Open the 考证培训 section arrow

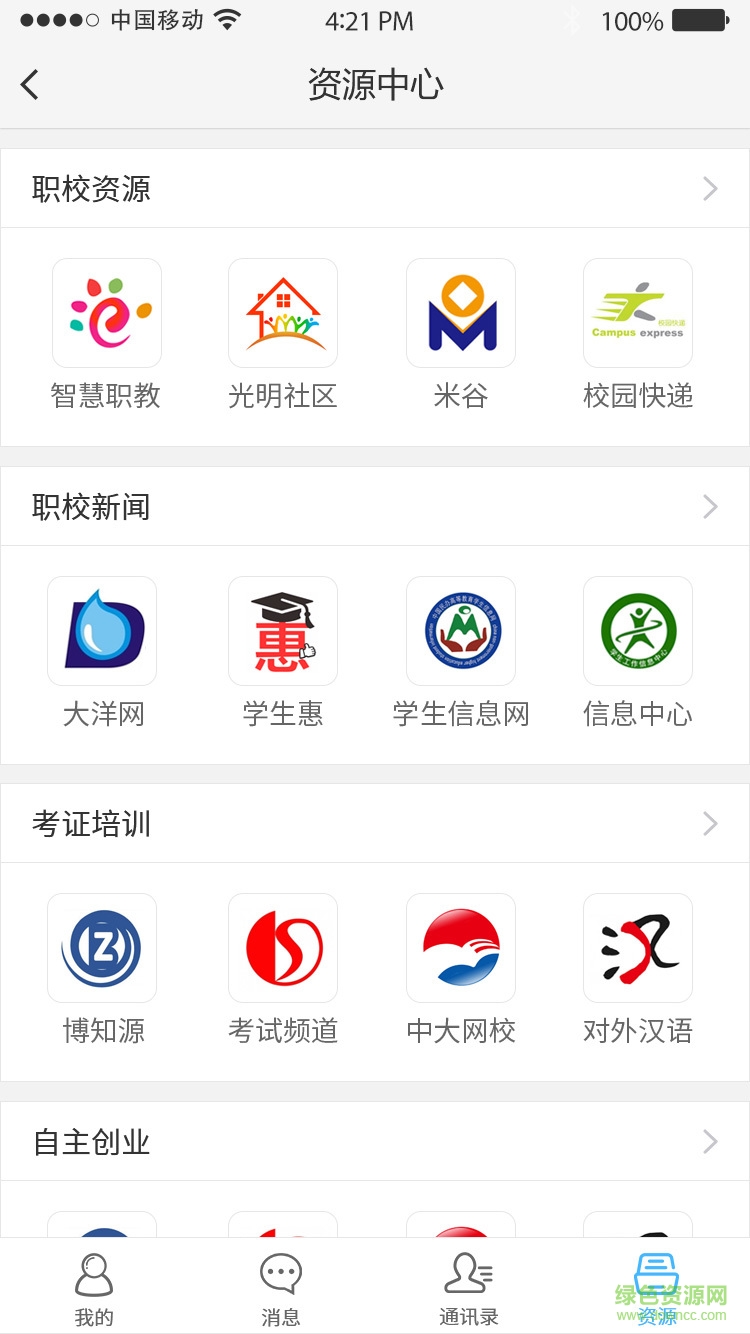point(710,823)
